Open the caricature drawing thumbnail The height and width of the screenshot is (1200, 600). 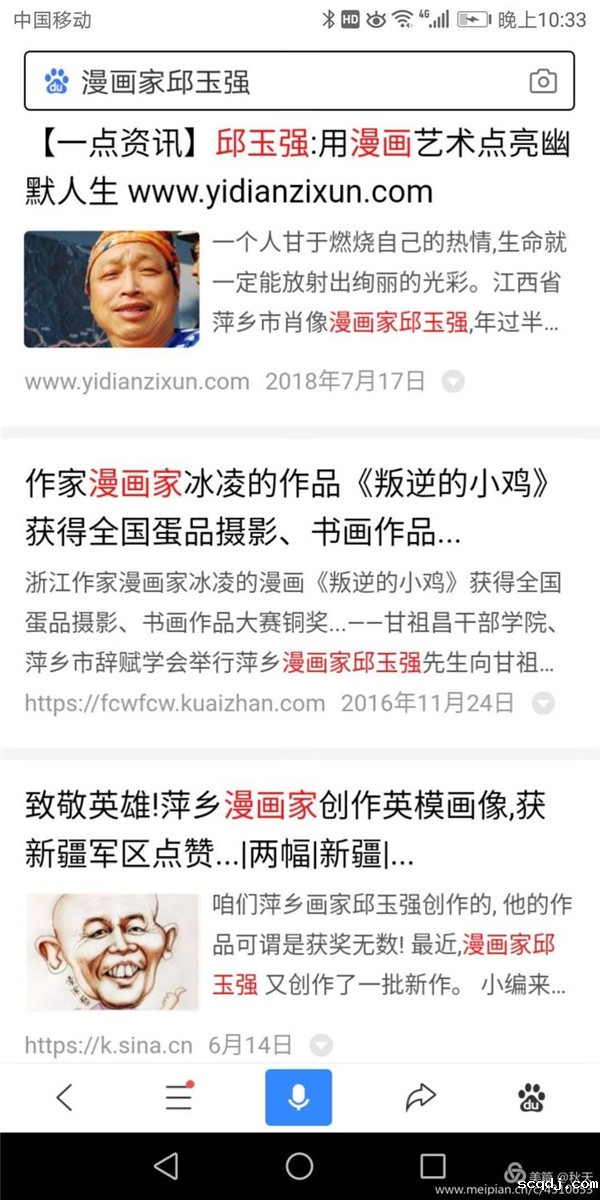click(x=111, y=952)
